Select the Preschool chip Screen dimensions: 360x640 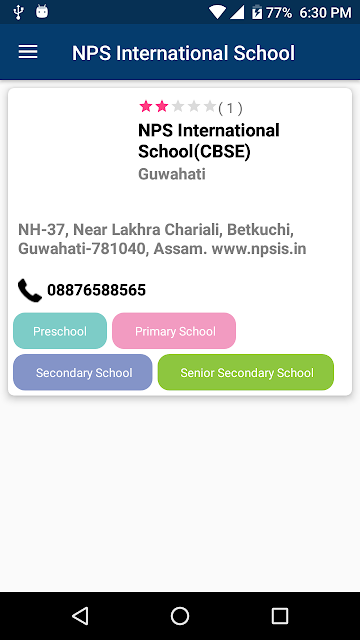pyautogui.click(x=60, y=331)
